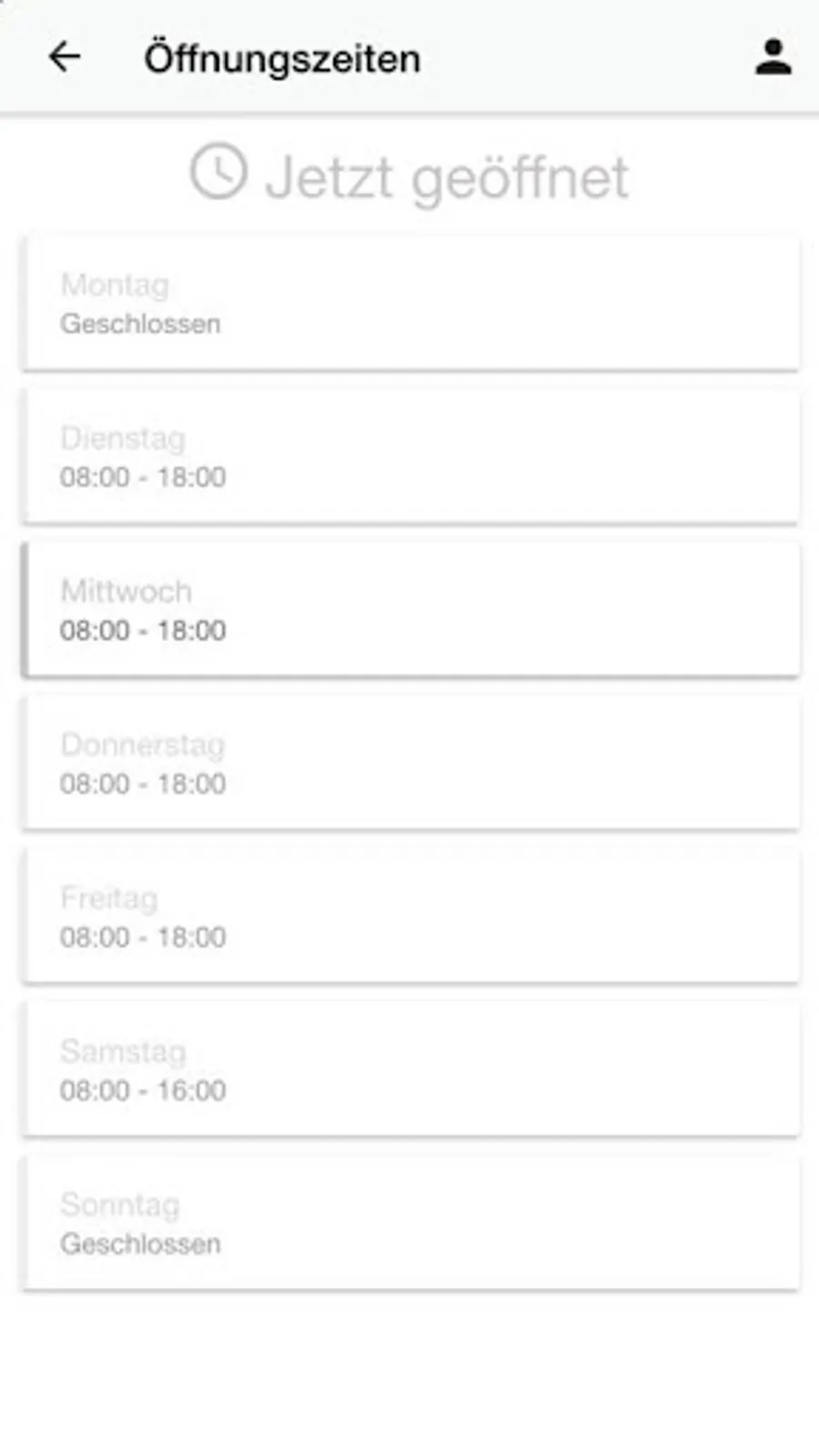Open the user profile icon

coord(773,57)
